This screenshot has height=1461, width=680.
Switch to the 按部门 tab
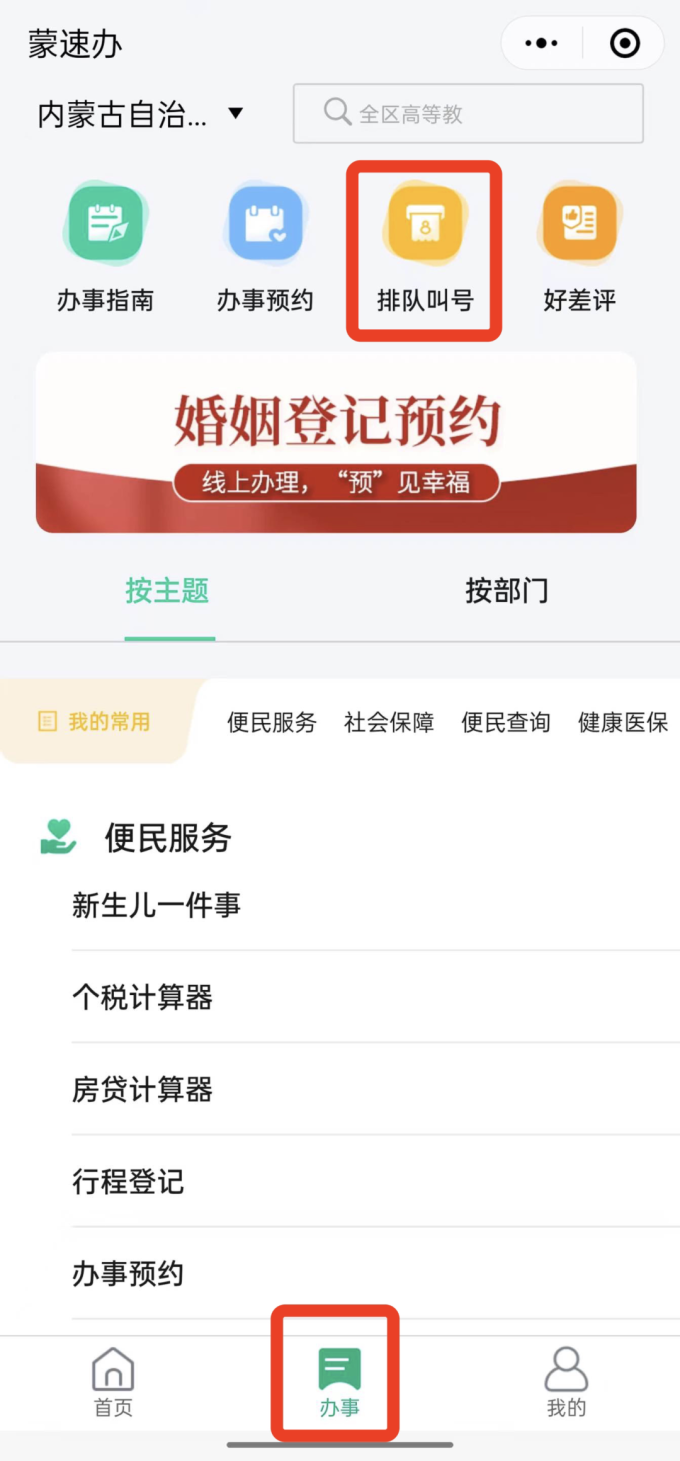507,591
